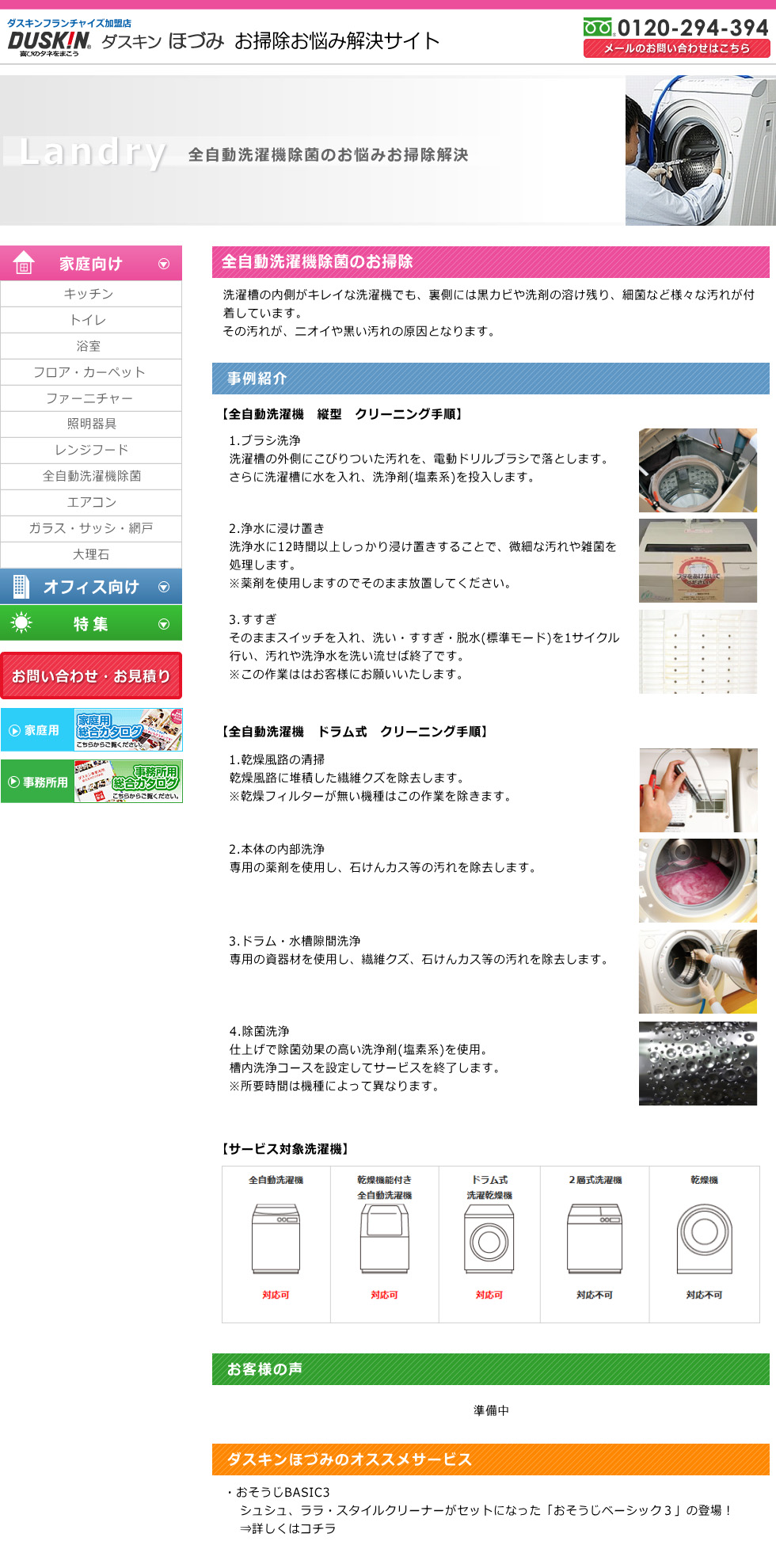Expand the オフィス向け section
Screen dimensions: 776x1568
pyautogui.click(x=90, y=587)
